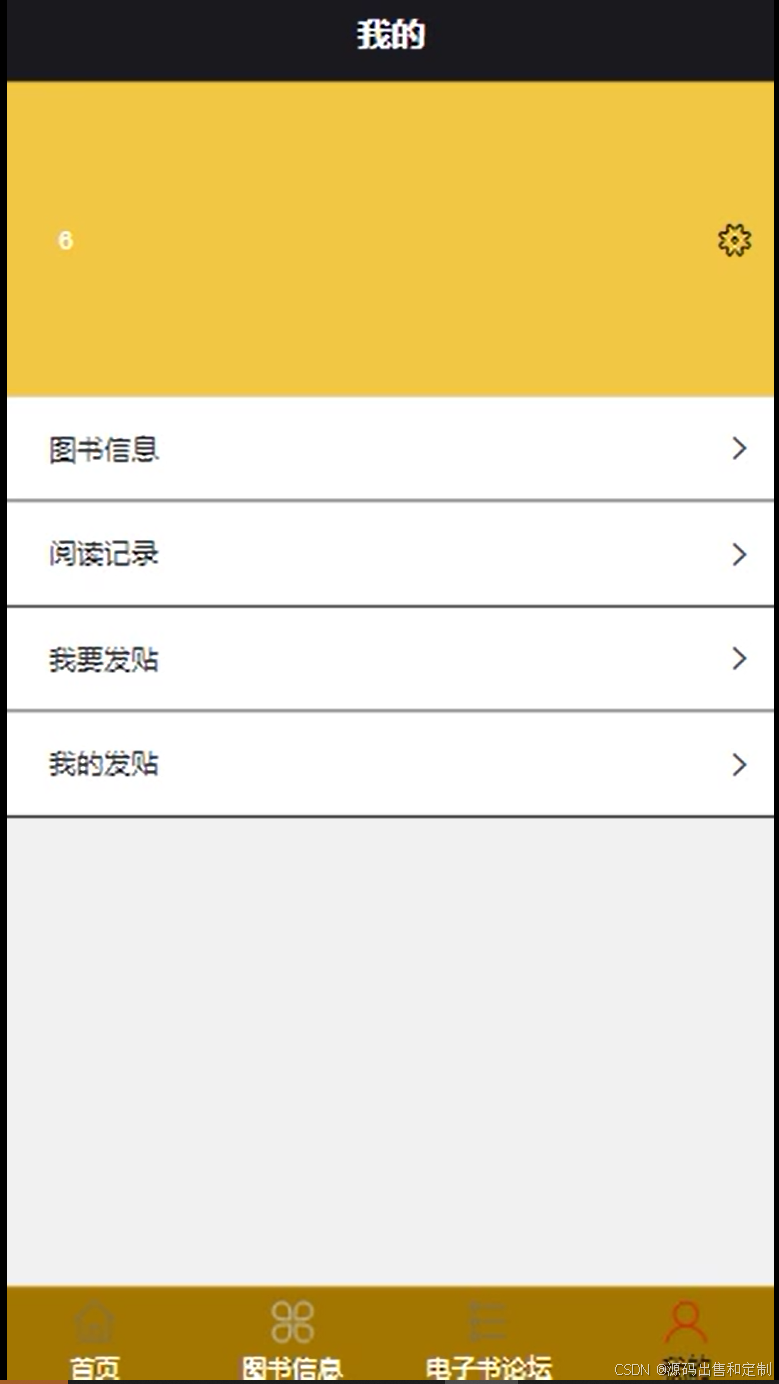
Task: Open 阅读记录 reading history
Action: pos(390,554)
